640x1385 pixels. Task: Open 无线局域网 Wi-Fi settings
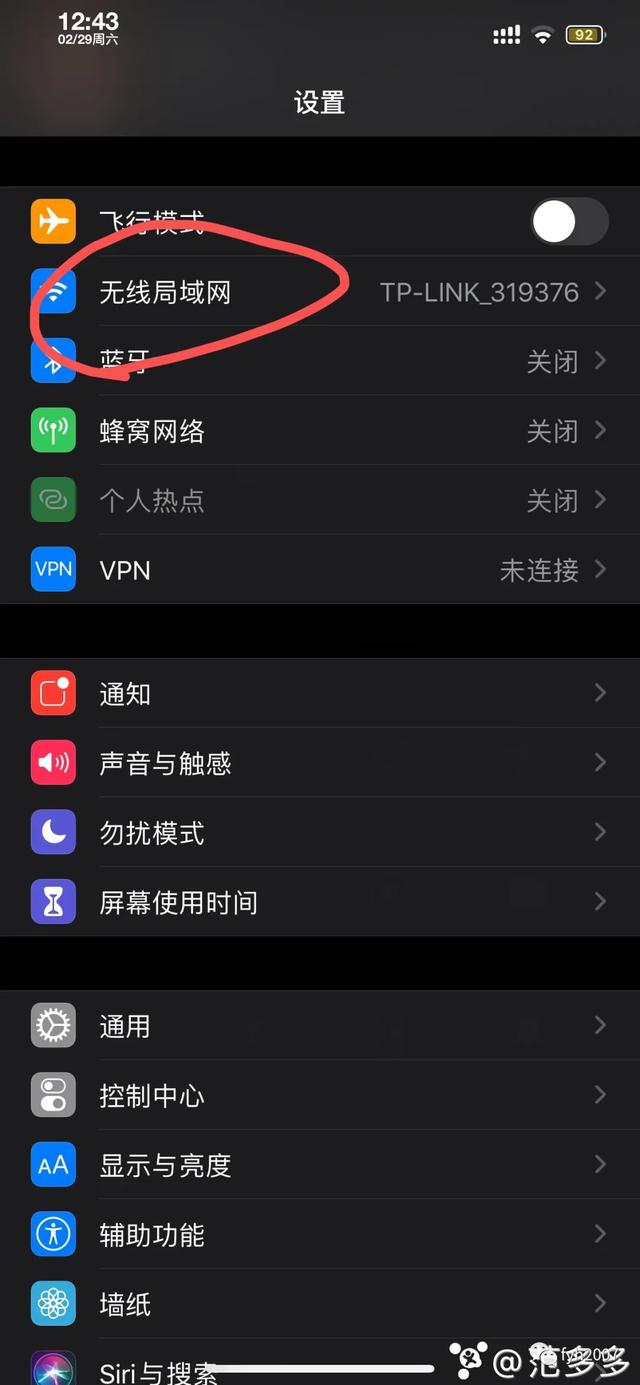click(320, 291)
